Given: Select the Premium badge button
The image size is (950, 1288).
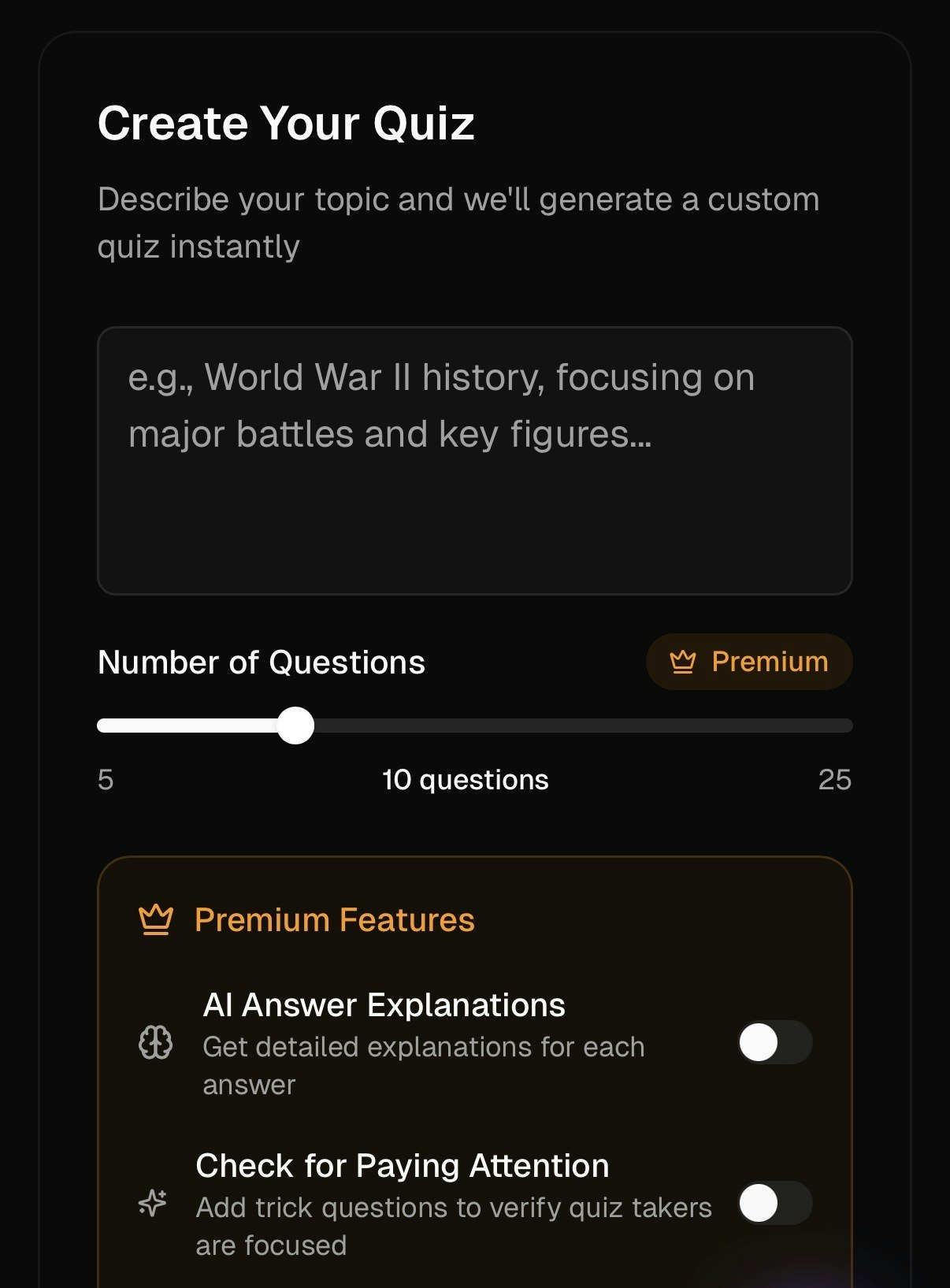Looking at the screenshot, I should coord(748,662).
